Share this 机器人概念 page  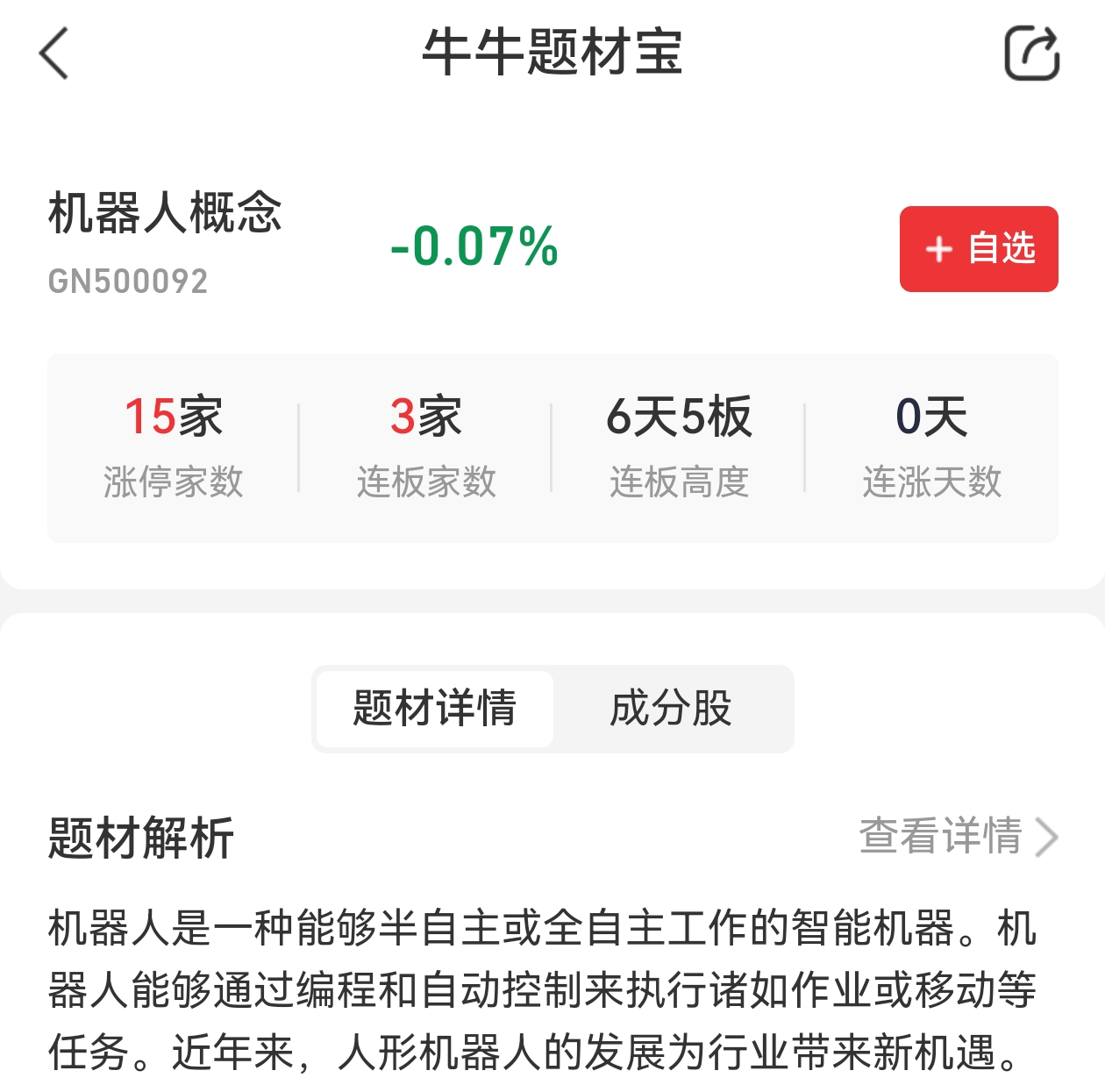pyautogui.click(x=1031, y=54)
